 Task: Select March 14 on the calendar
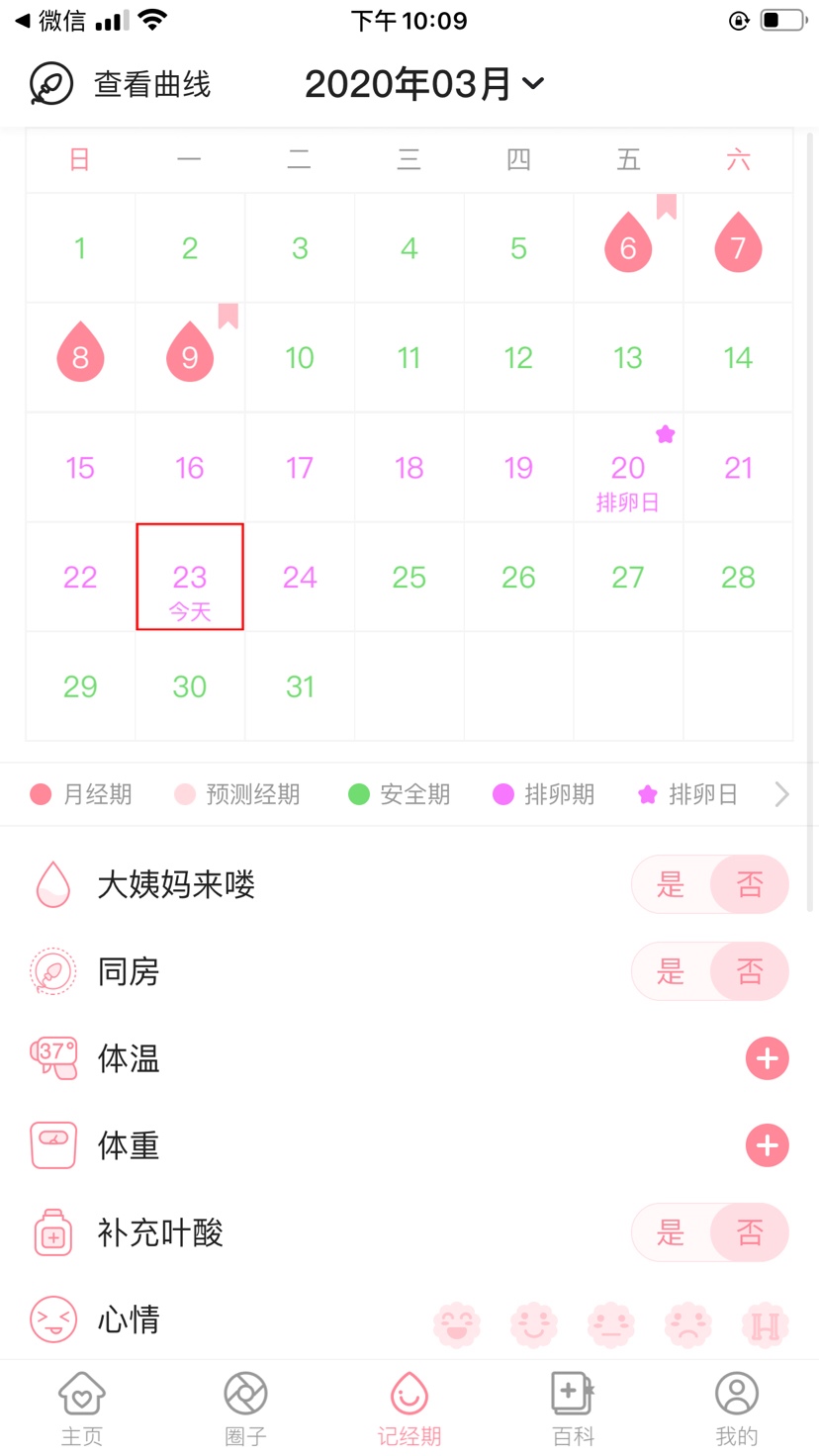pyautogui.click(x=738, y=358)
